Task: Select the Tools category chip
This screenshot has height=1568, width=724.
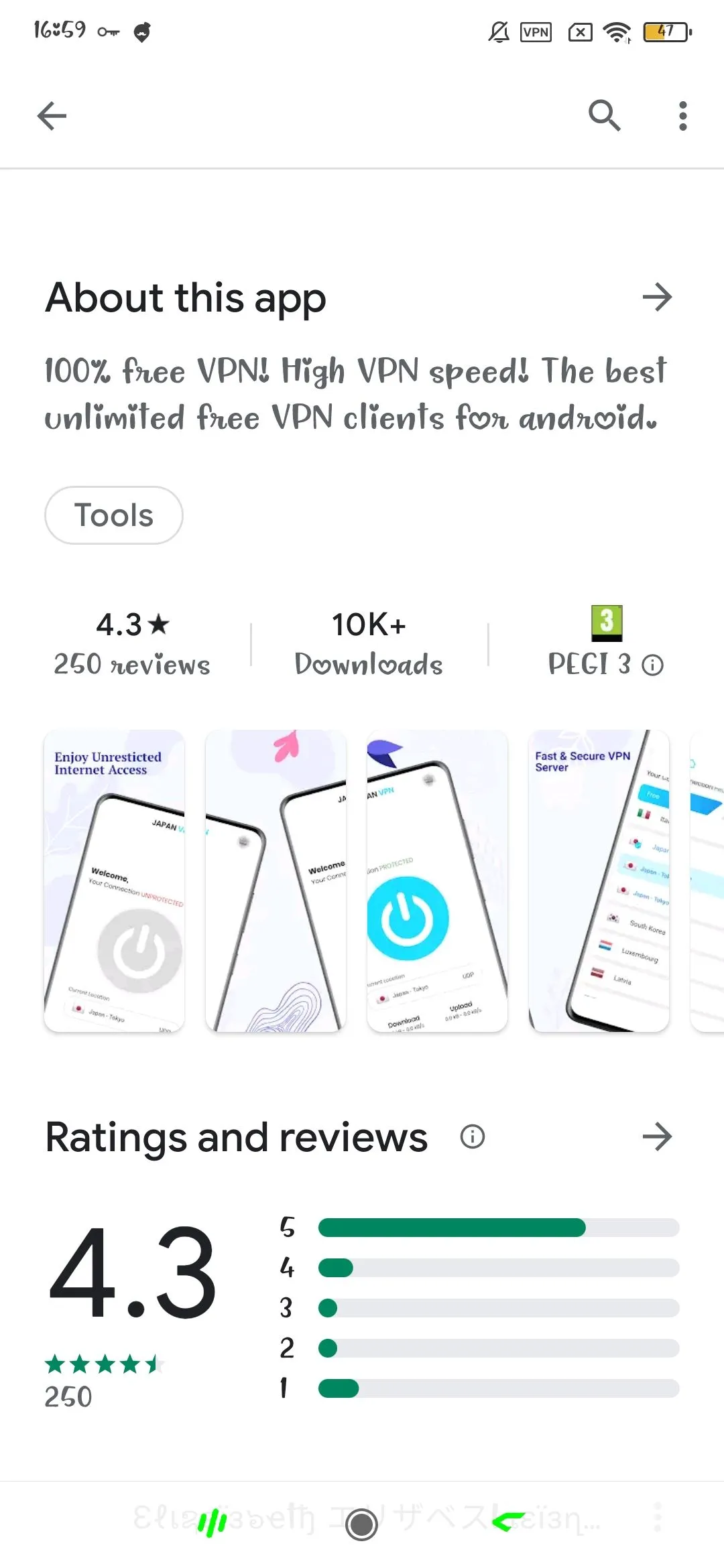Action: point(114,515)
